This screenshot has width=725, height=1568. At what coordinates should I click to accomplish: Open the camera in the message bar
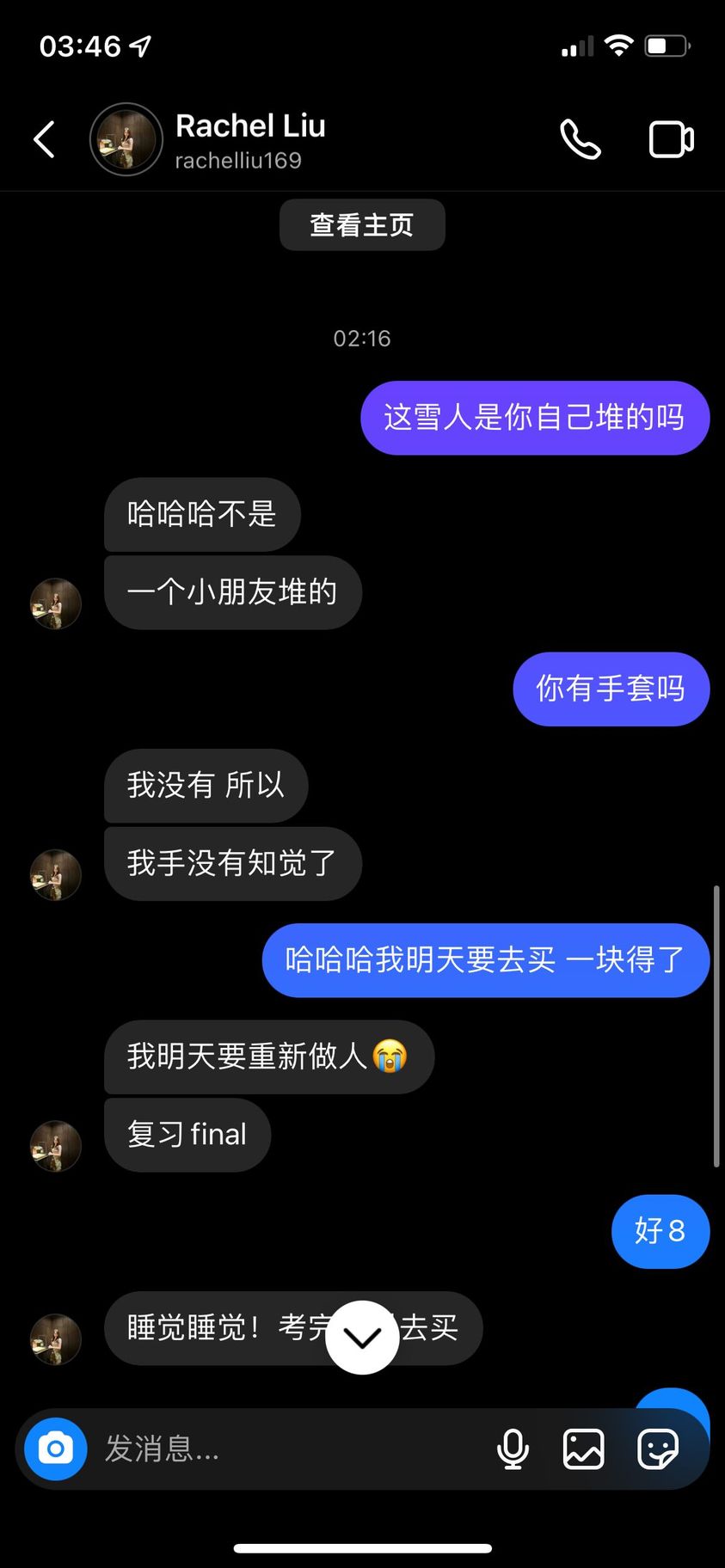pyautogui.click(x=56, y=1449)
